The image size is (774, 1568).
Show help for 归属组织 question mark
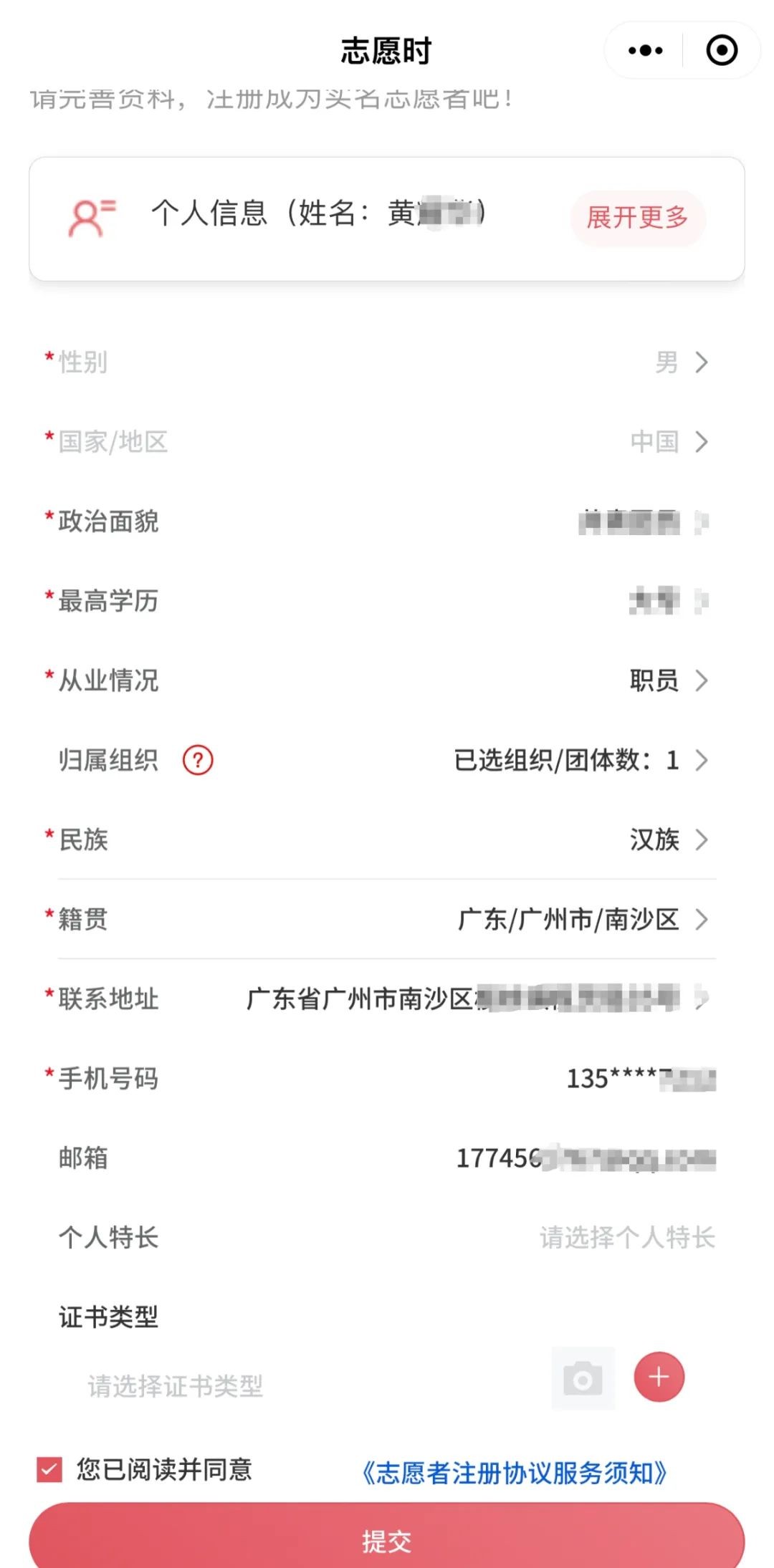click(198, 760)
